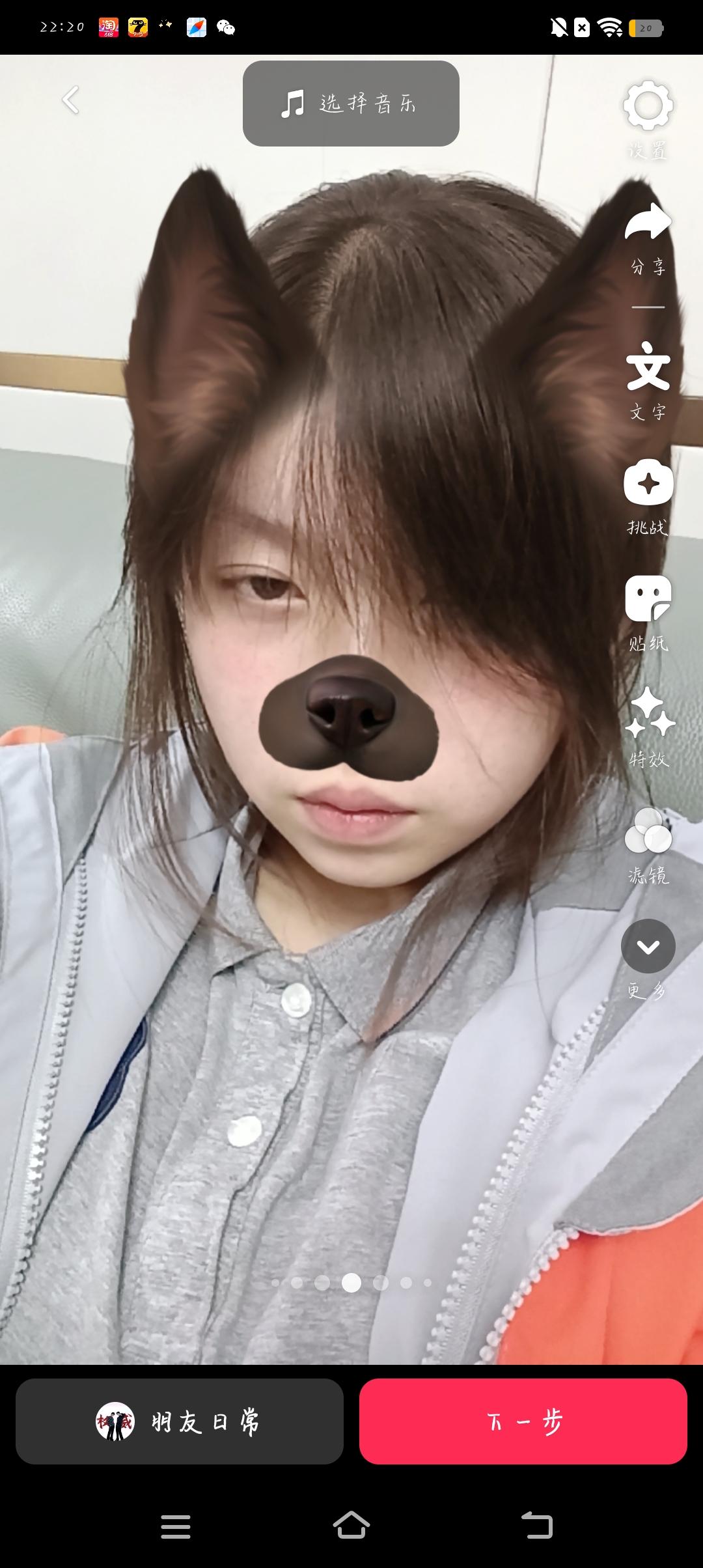Tap the system home button
The image size is (703, 1568).
click(351, 1525)
